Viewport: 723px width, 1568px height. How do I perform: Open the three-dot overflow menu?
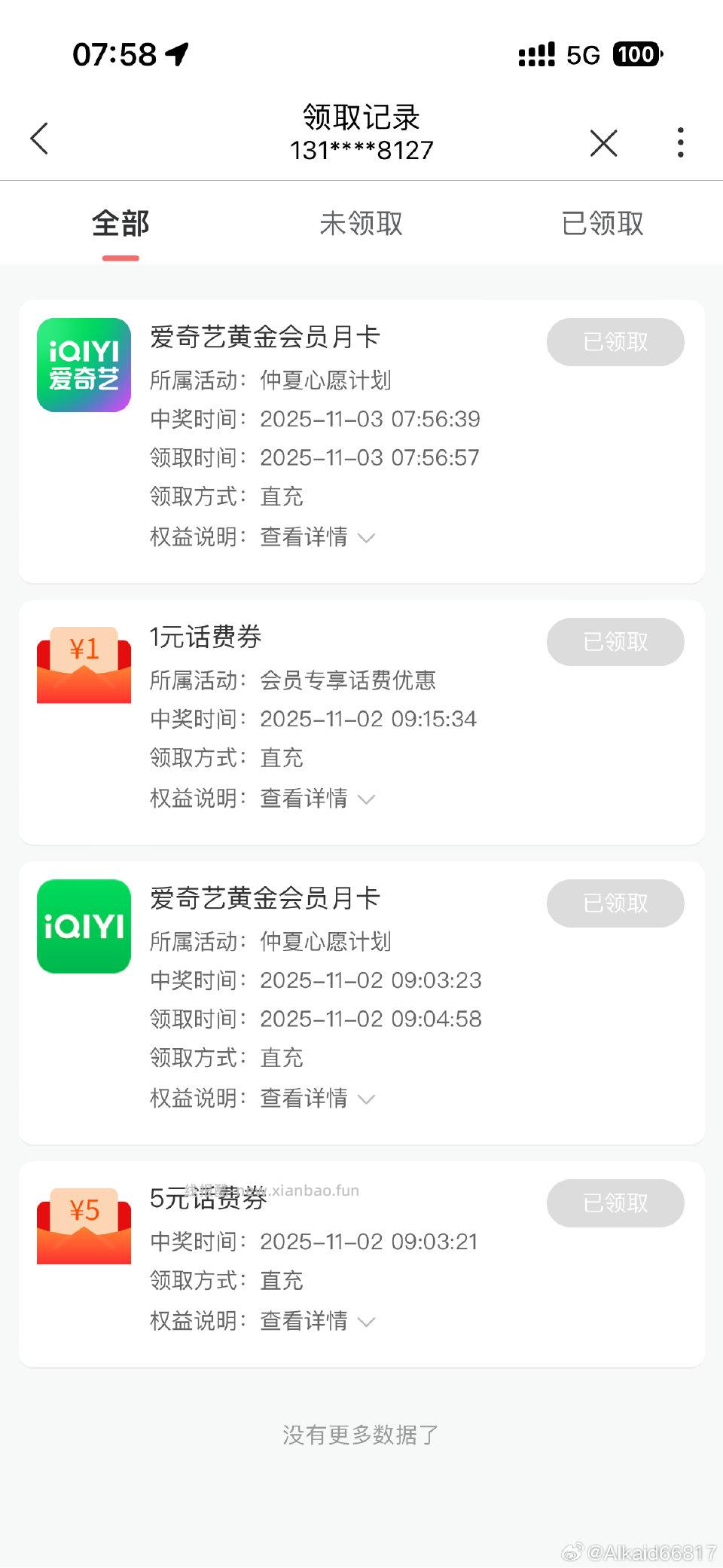pos(680,140)
